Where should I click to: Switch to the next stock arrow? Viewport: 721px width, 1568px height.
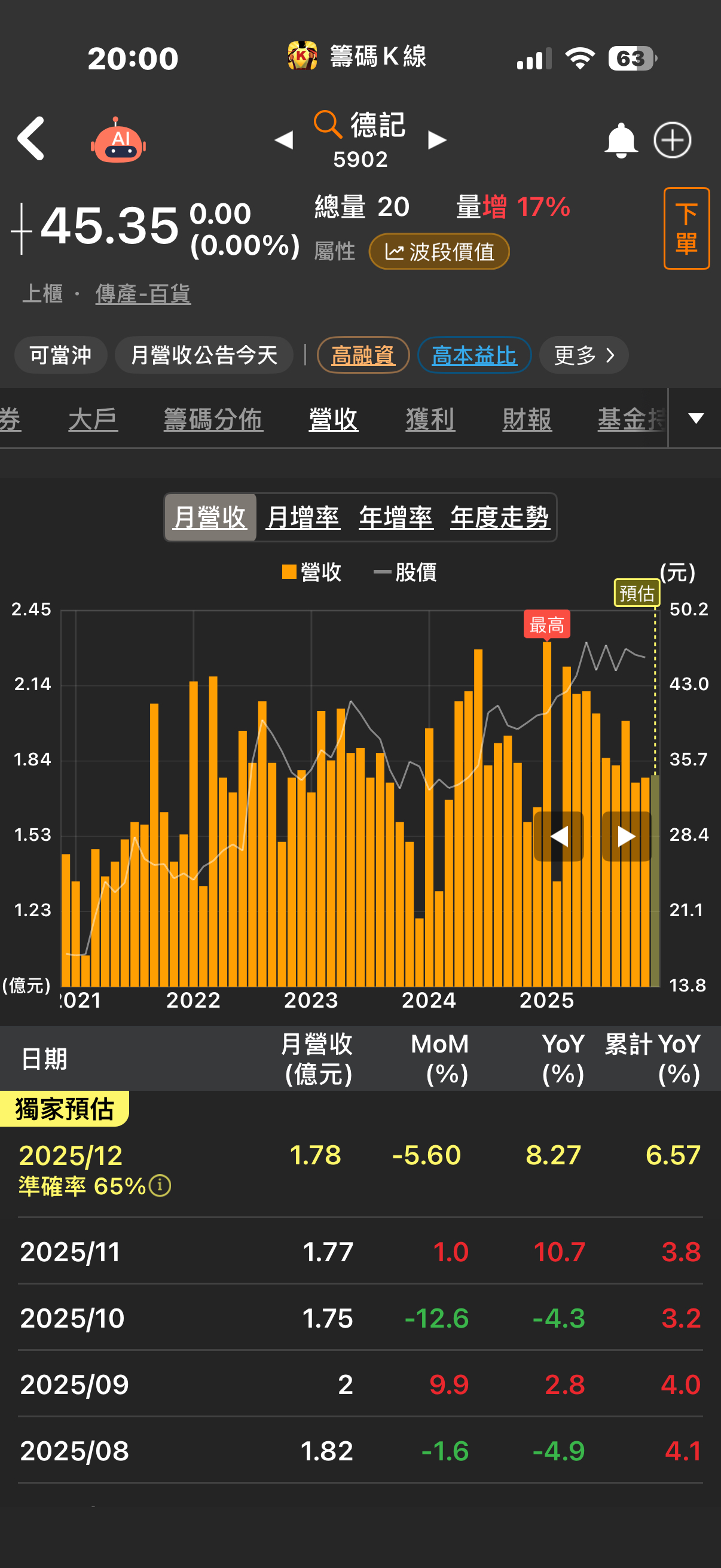437,141
